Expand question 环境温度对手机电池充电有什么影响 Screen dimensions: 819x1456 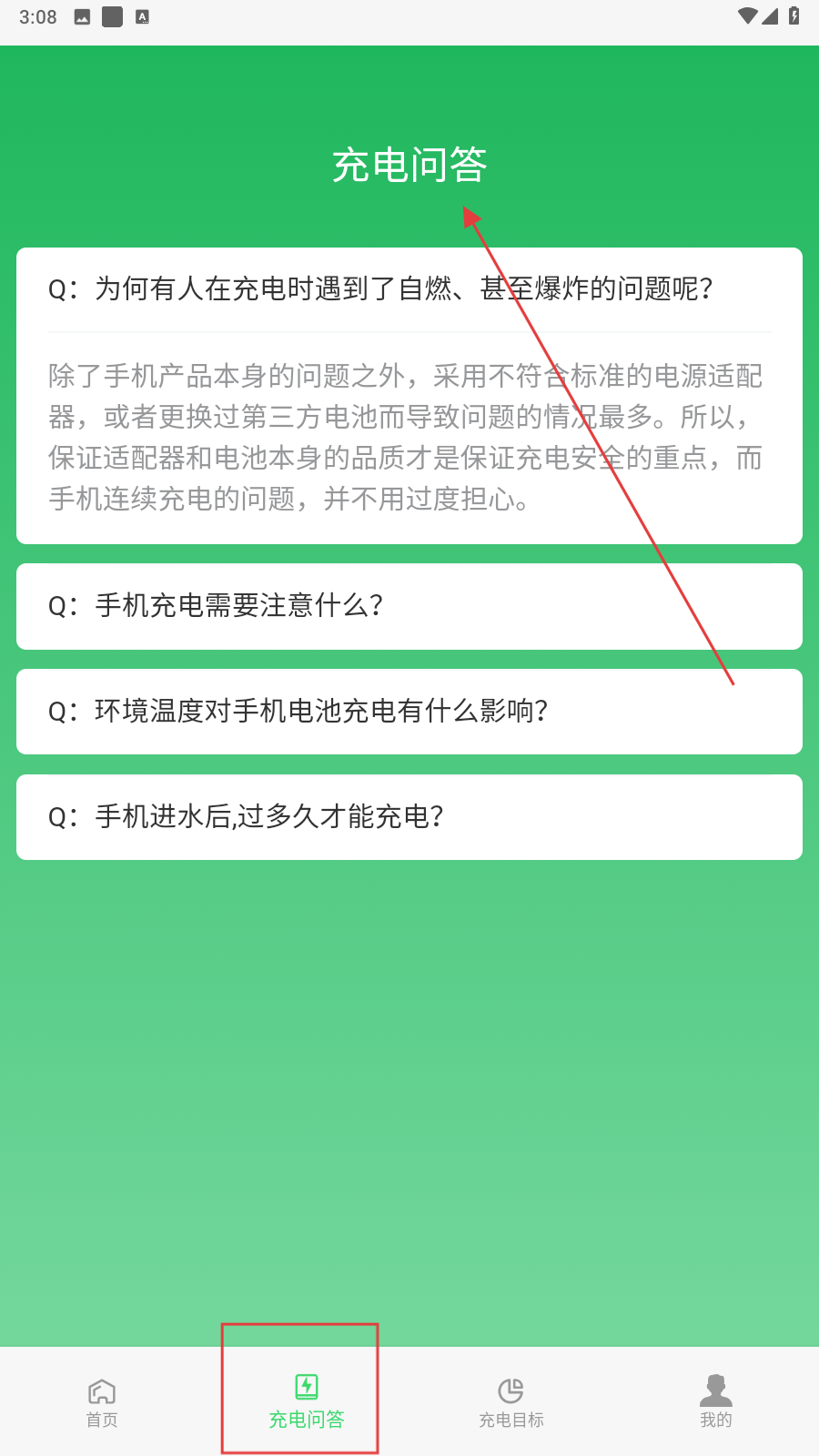tap(409, 712)
